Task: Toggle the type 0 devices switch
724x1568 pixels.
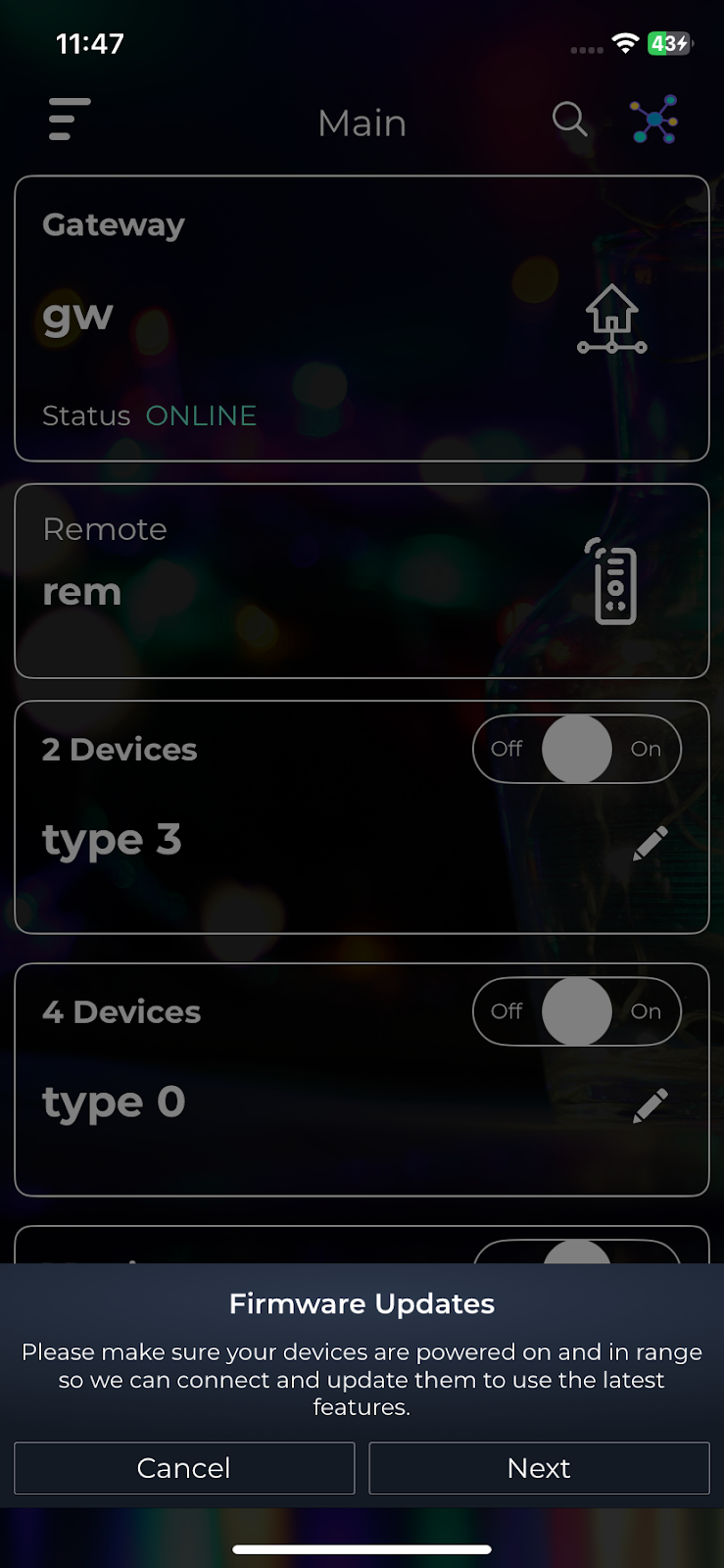Action: pos(577,1012)
